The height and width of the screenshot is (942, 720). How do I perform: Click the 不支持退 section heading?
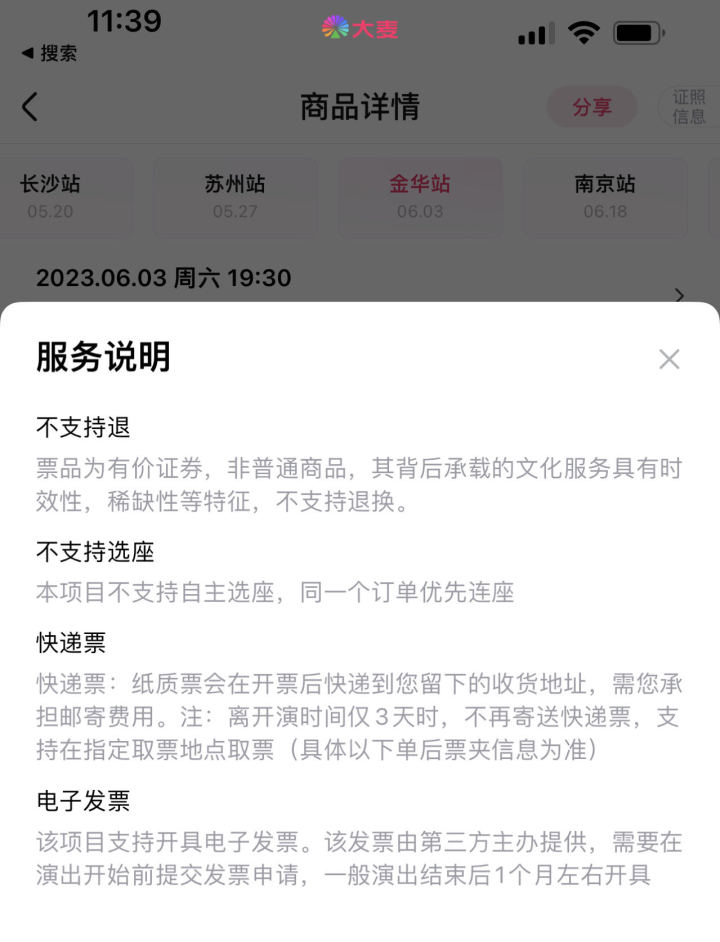[x=71, y=427]
